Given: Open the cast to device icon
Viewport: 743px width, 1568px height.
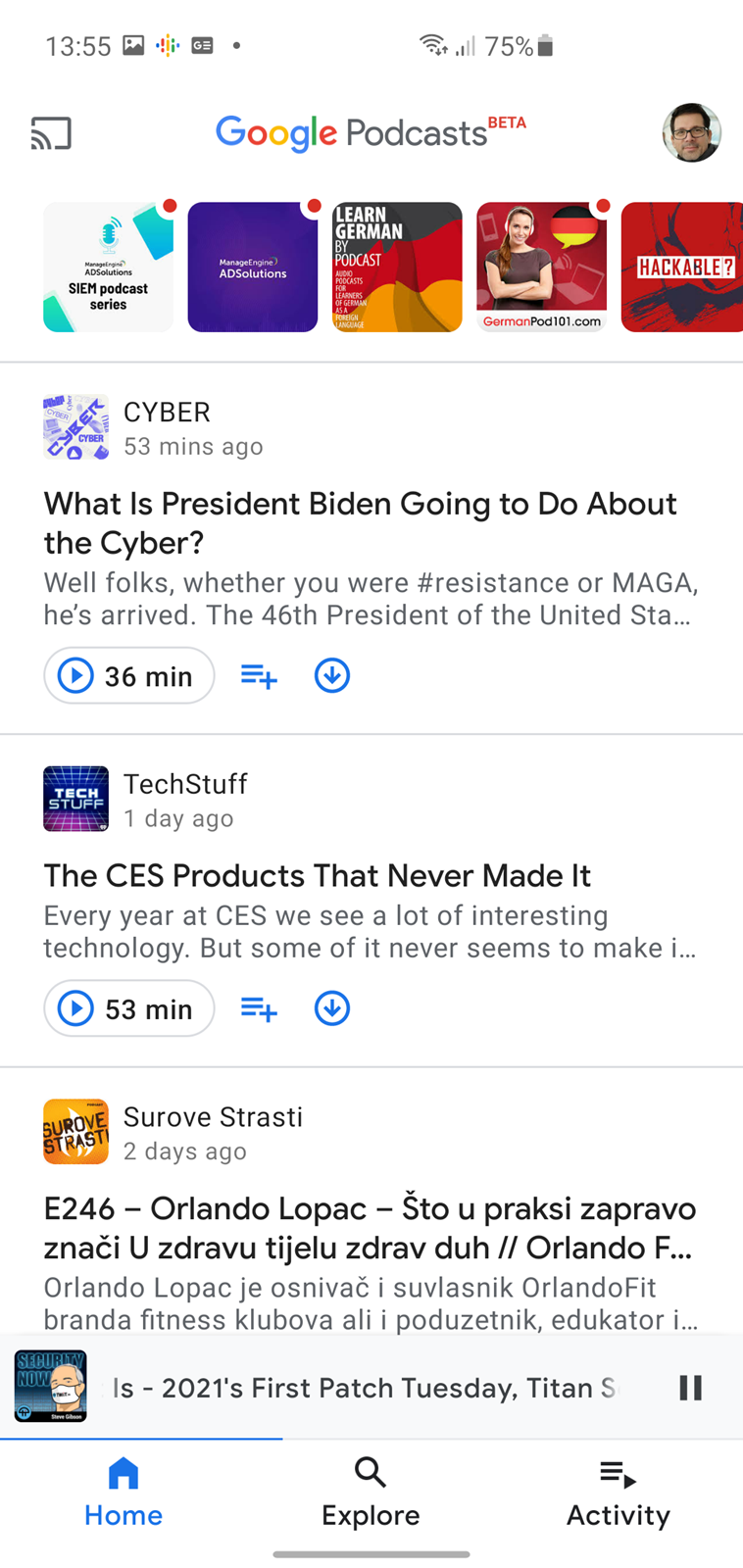Looking at the screenshot, I should 51,133.
